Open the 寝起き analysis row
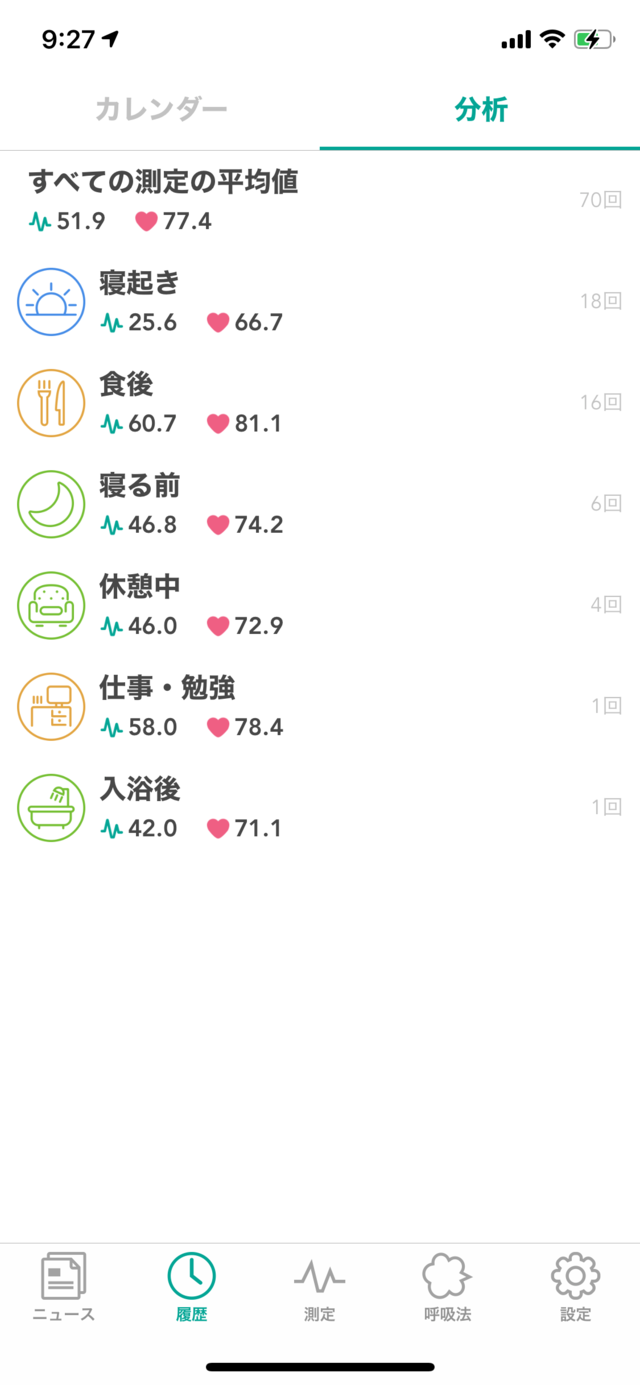 tap(320, 301)
